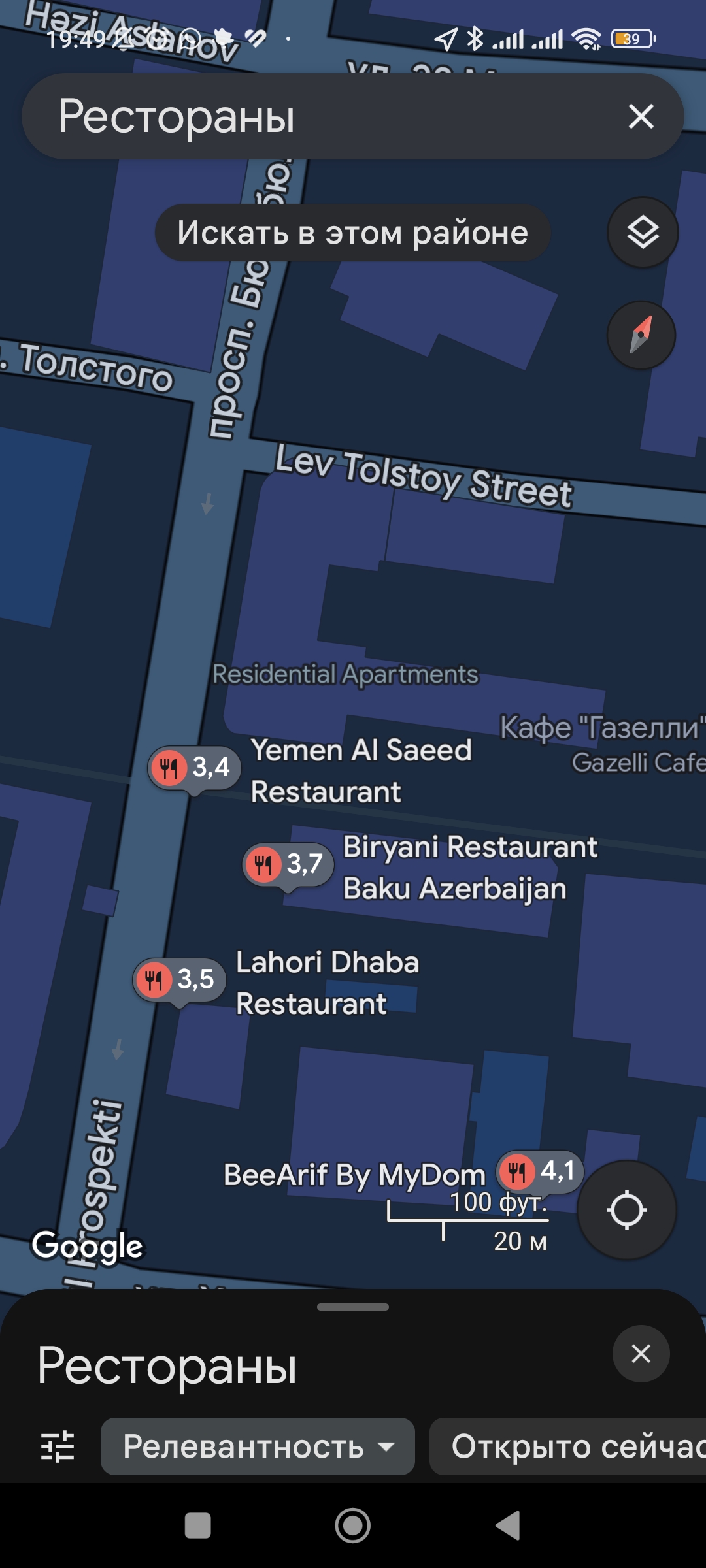Reset map orientation with compass
Image resolution: width=706 pixels, height=1568 pixels.
641,335
